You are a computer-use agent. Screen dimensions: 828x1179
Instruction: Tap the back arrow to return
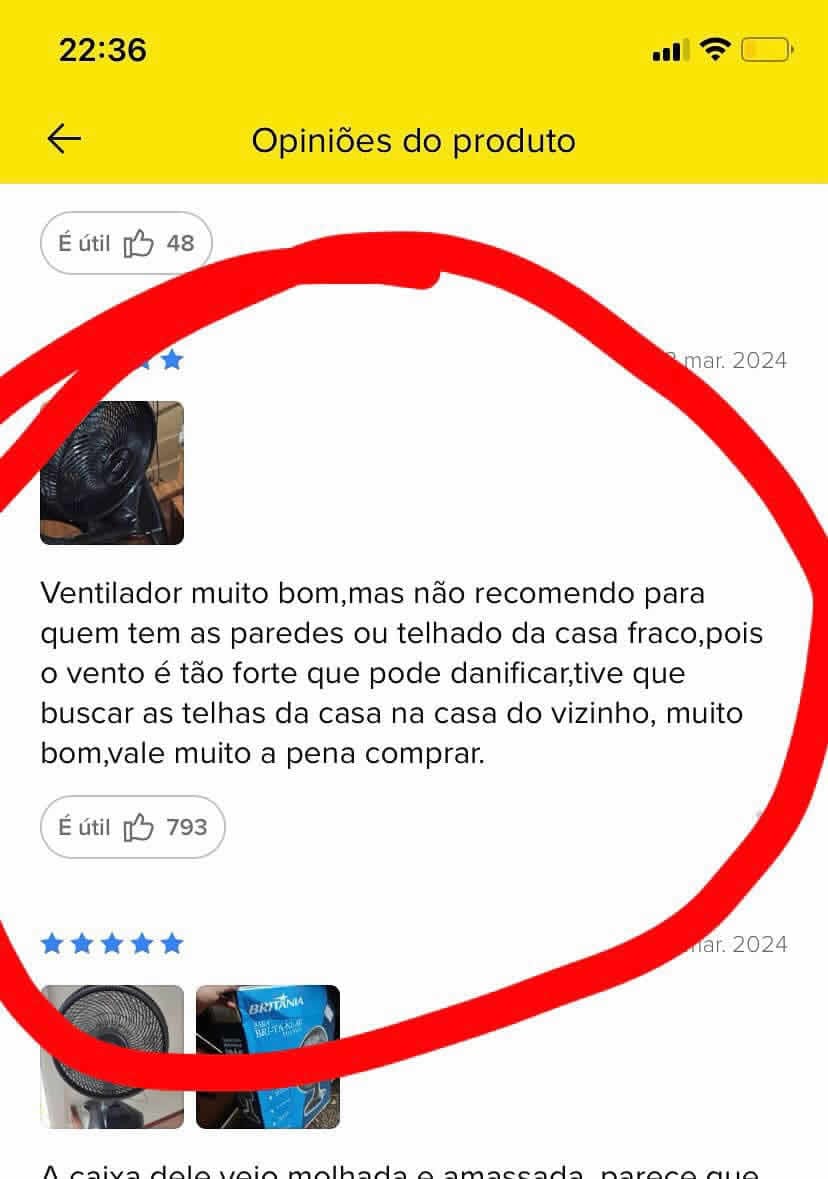tap(62, 139)
